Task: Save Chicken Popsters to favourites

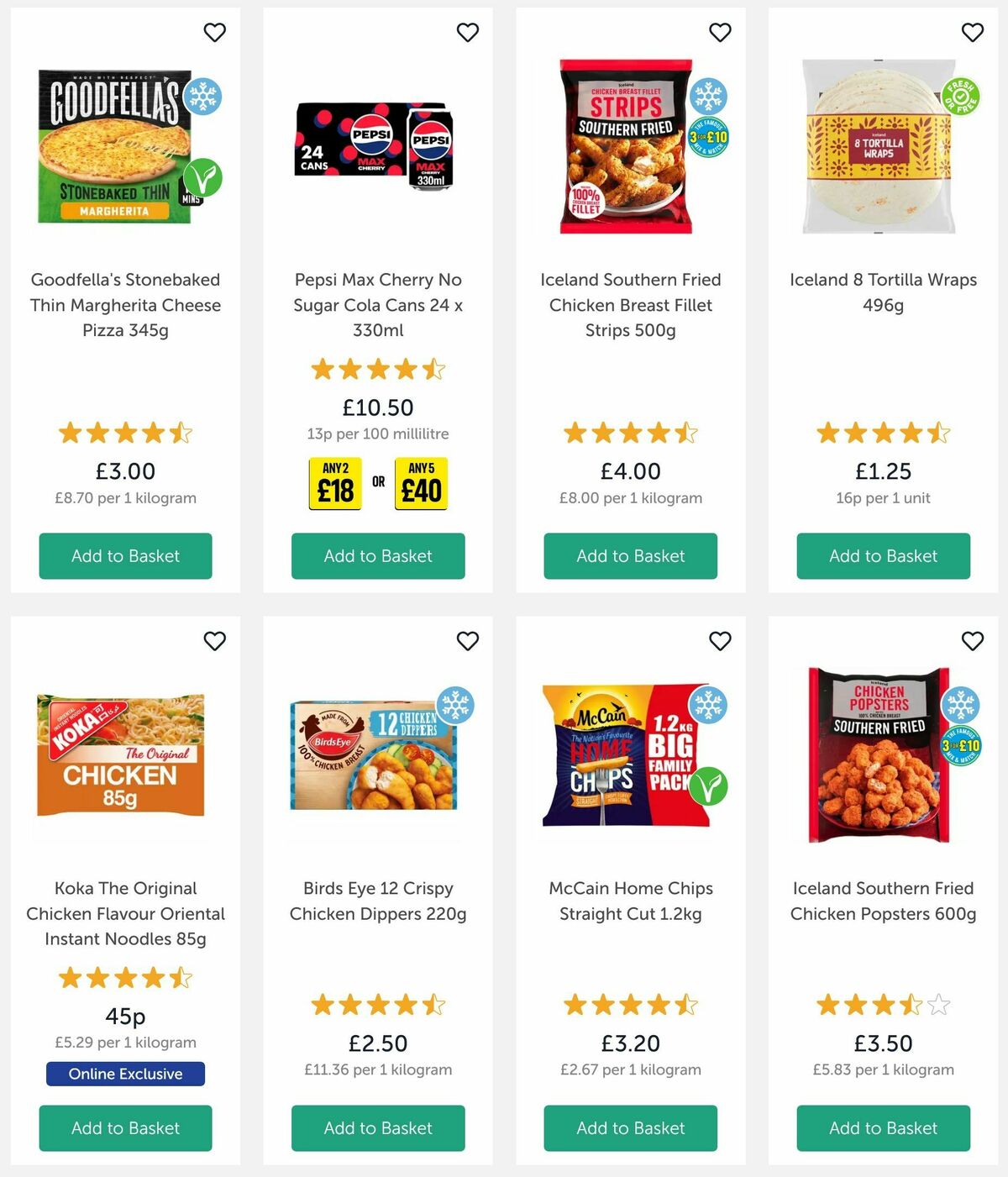Action: 973,641
